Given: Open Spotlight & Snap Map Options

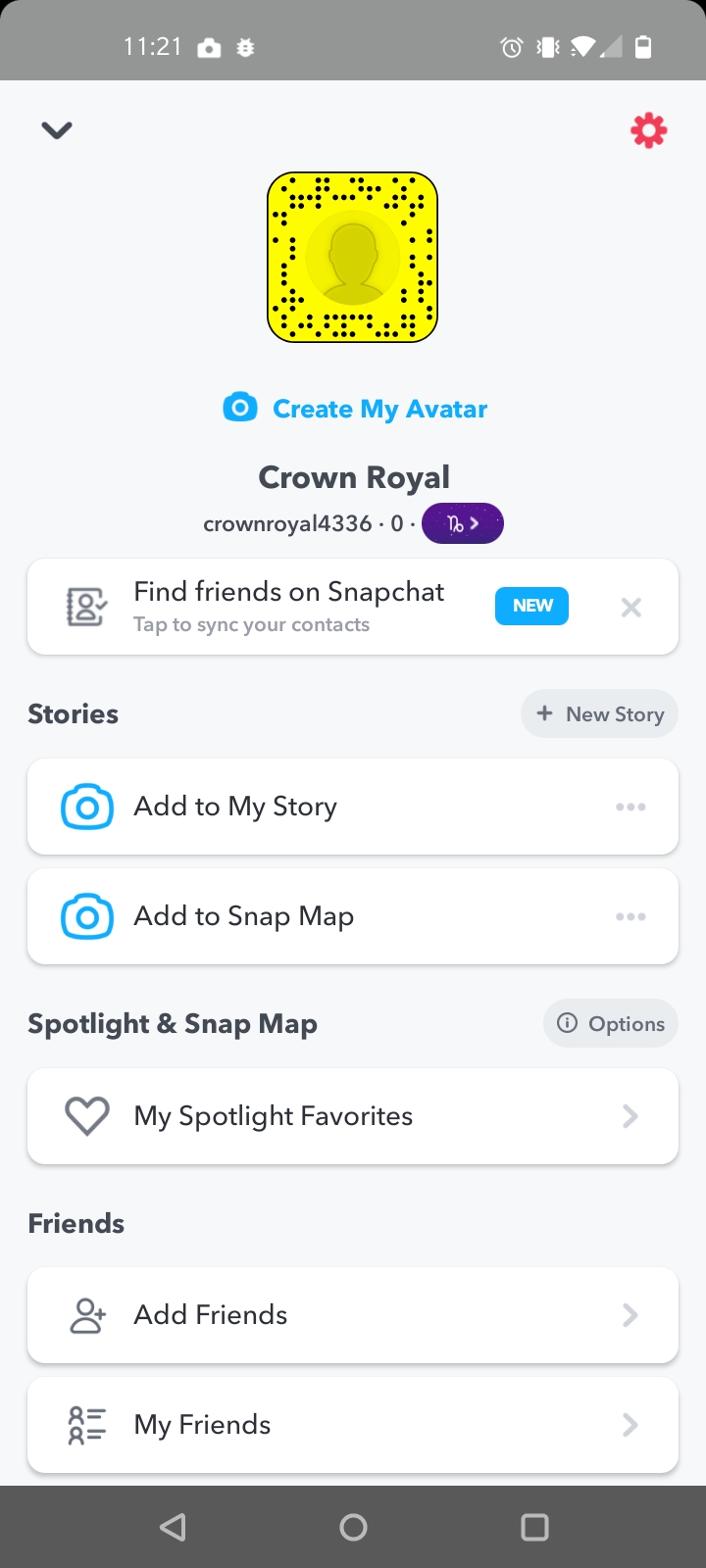Looking at the screenshot, I should pos(611,1023).
